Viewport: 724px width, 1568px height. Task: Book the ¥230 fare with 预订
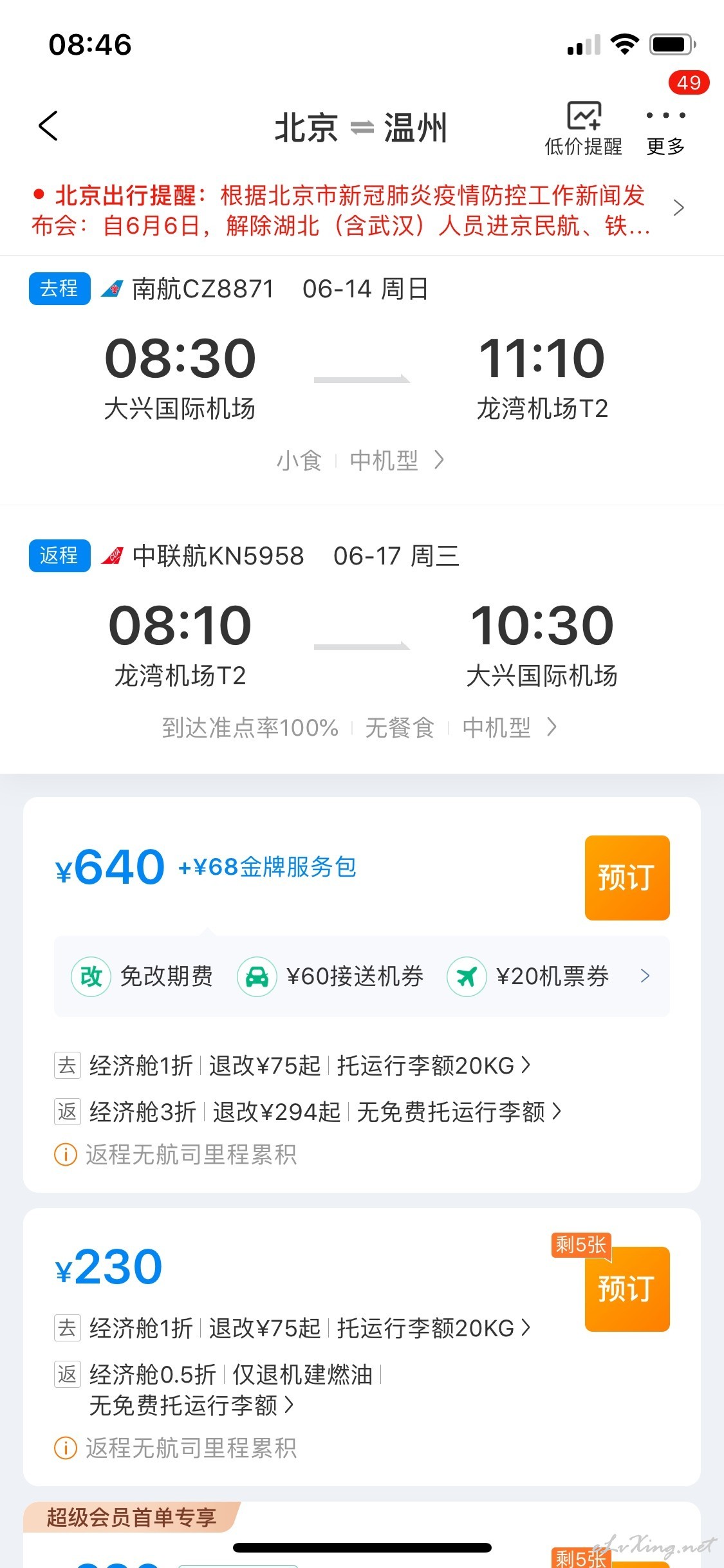click(627, 1289)
